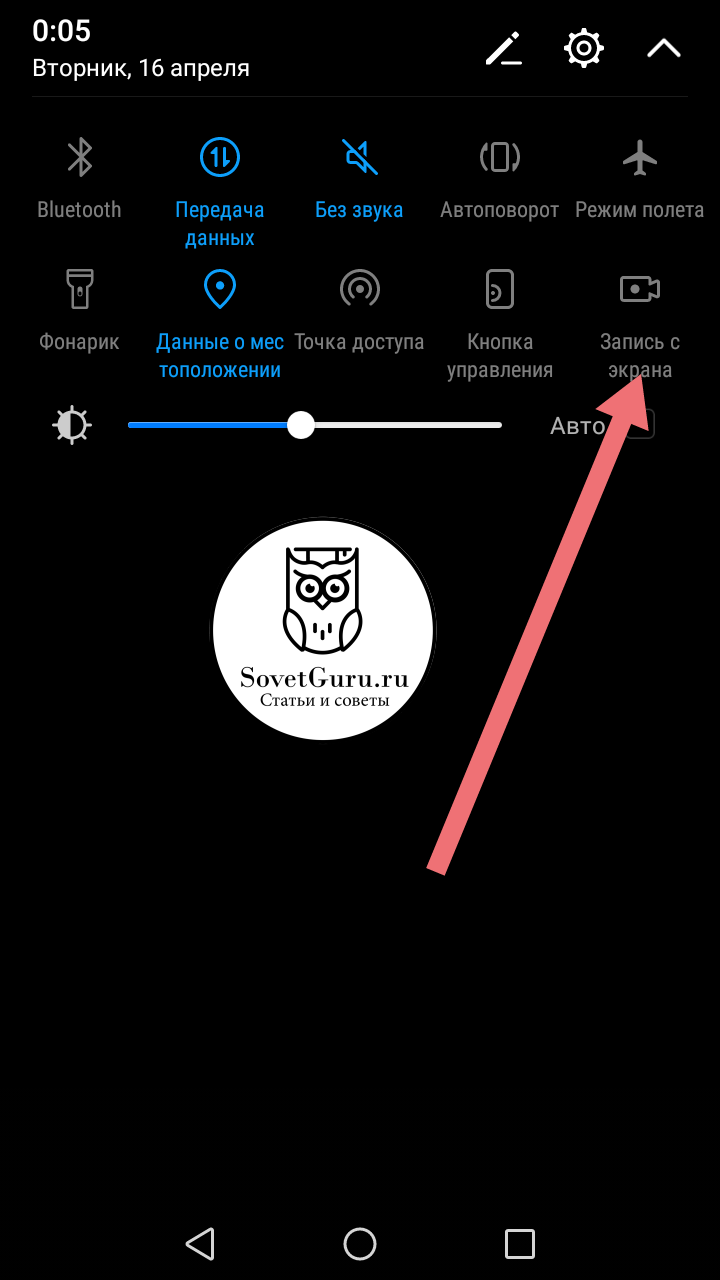This screenshot has height=1280, width=720.
Task: Turn on Bluetooth
Action: point(79,178)
